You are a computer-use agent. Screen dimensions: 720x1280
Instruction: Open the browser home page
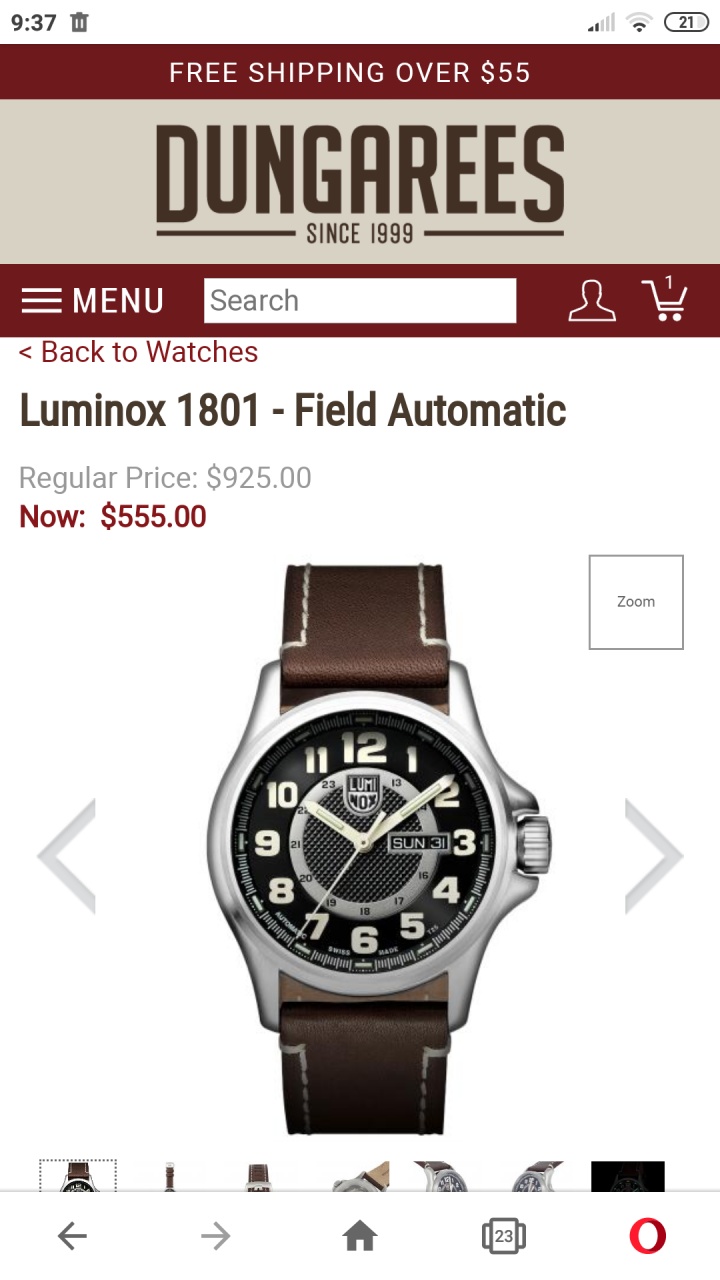pos(360,1237)
